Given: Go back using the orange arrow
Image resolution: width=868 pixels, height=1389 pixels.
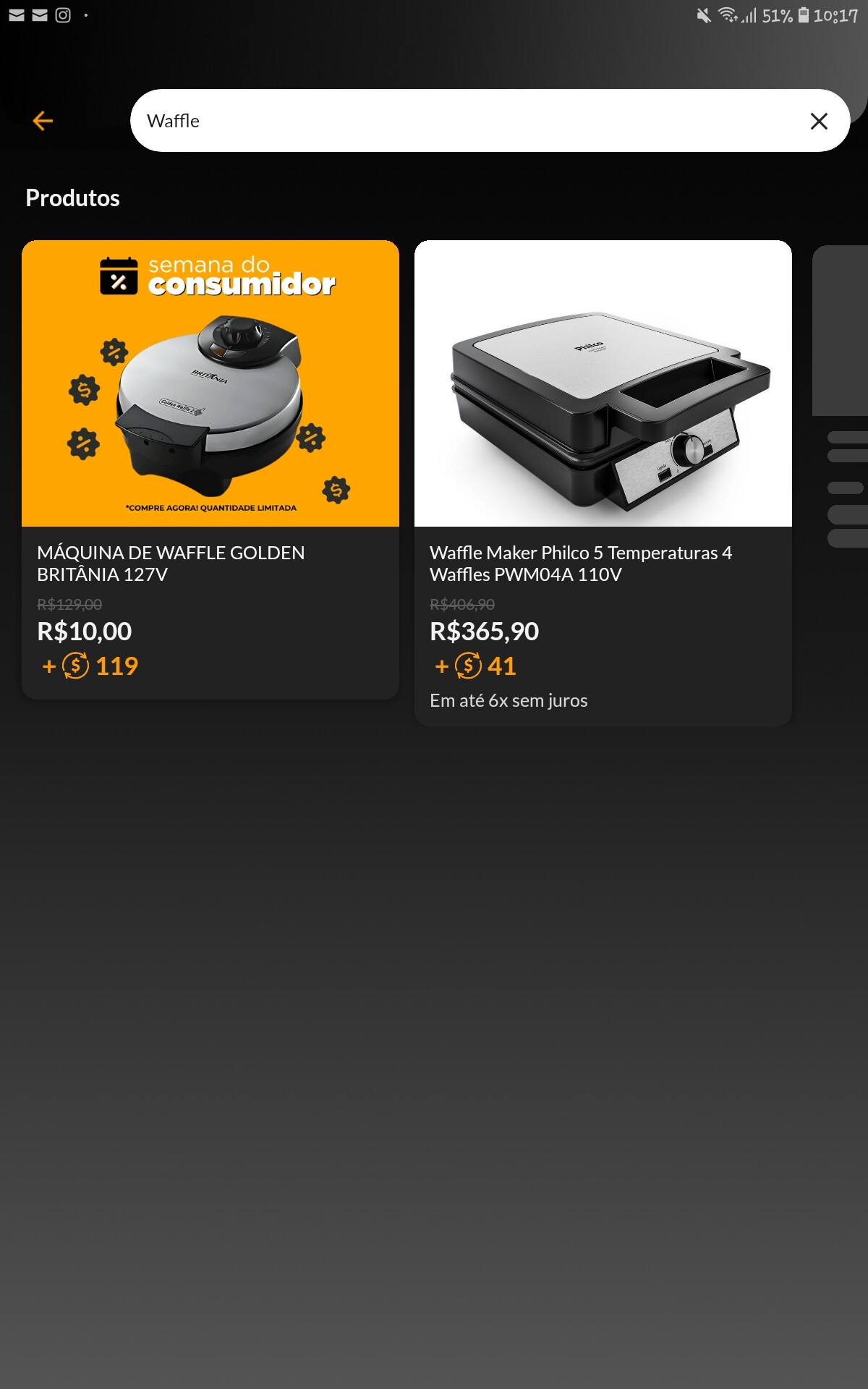Looking at the screenshot, I should point(43,121).
